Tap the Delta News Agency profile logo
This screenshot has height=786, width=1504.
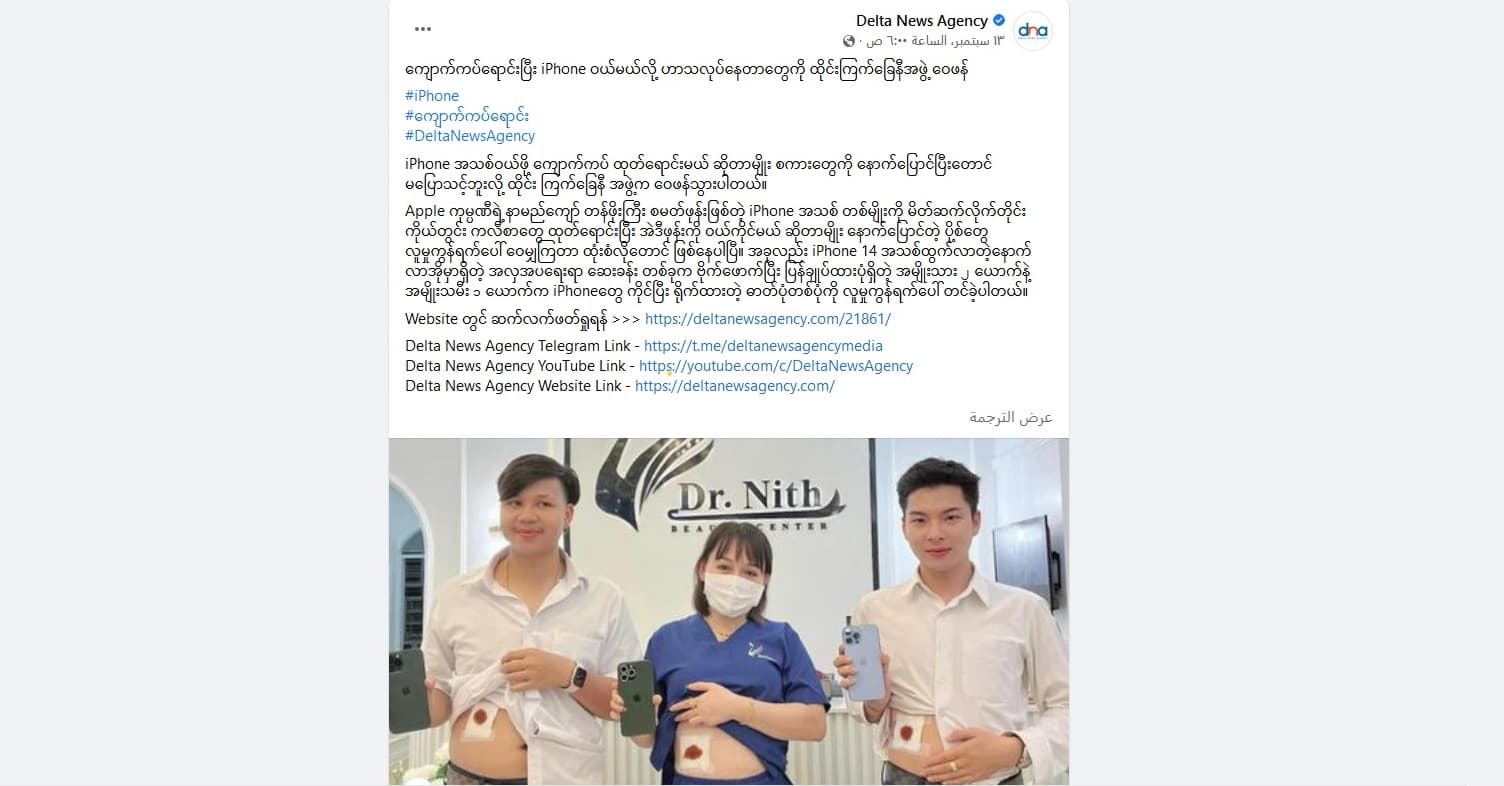1032,31
